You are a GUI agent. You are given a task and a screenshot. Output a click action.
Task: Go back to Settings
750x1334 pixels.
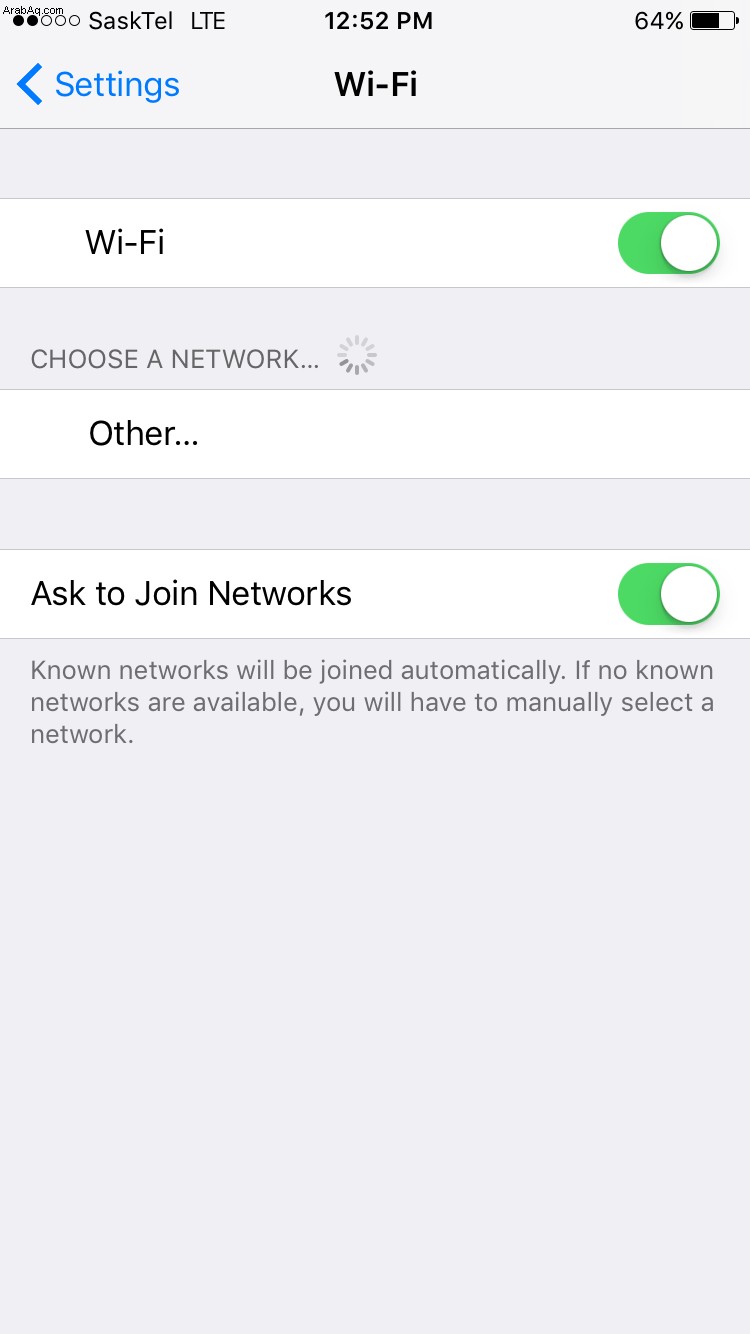[98, 85]
